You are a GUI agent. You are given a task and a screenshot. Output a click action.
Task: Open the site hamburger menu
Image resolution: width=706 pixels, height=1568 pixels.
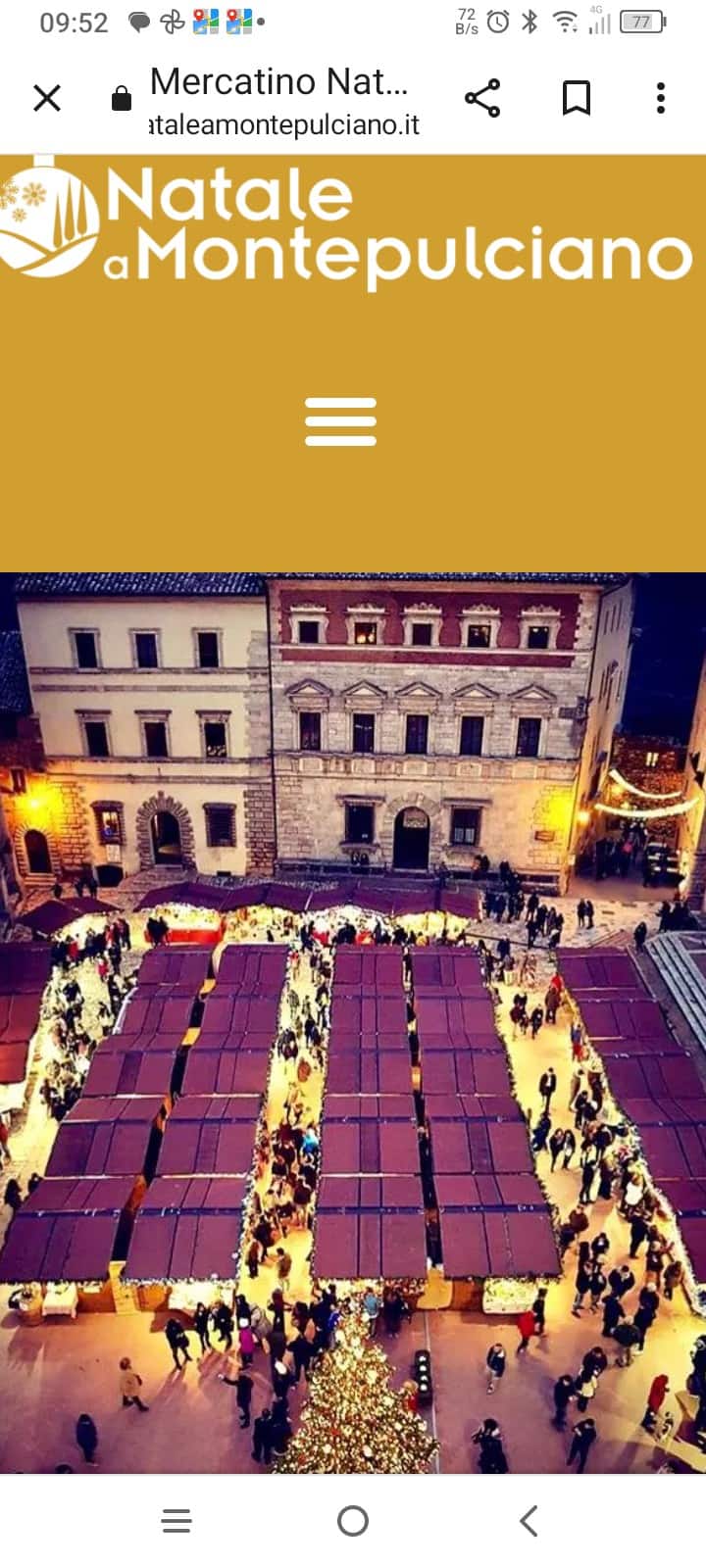click(x=340, y=422)
